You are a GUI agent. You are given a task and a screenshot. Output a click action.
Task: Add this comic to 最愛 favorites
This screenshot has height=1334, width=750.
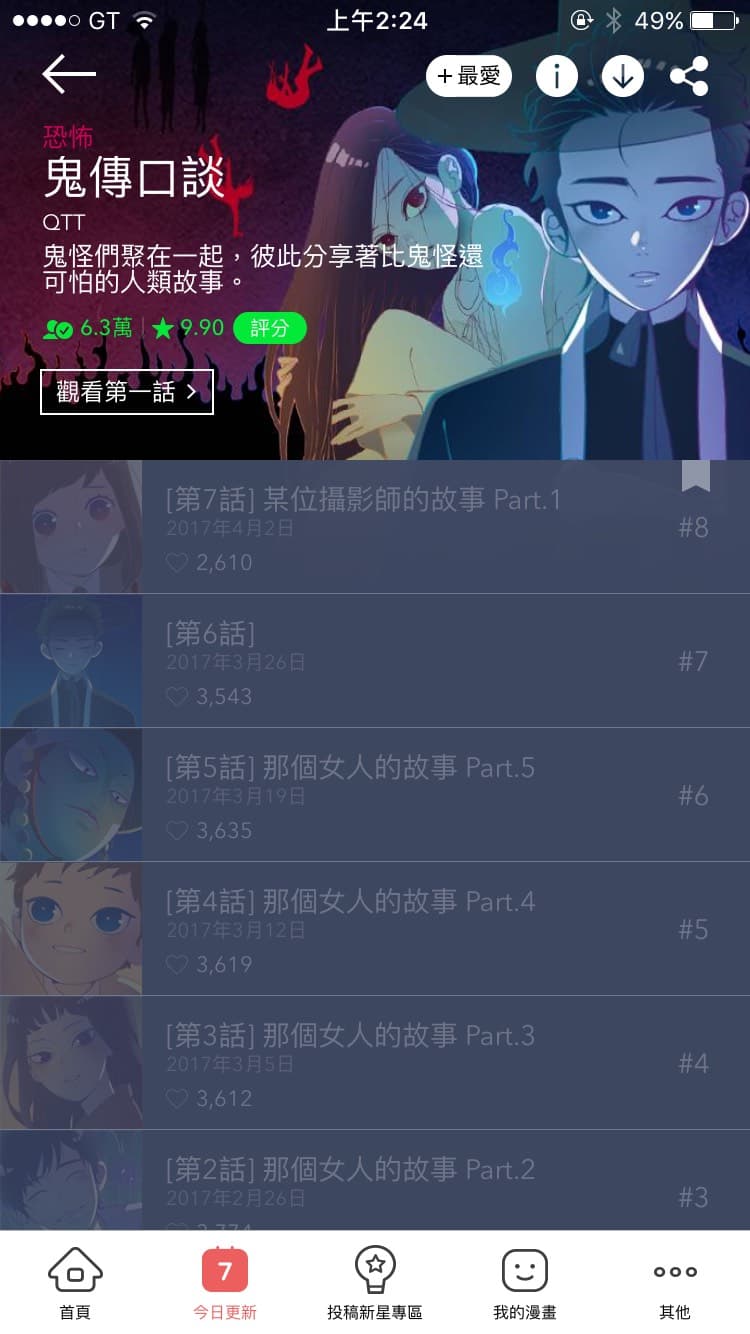469,76
